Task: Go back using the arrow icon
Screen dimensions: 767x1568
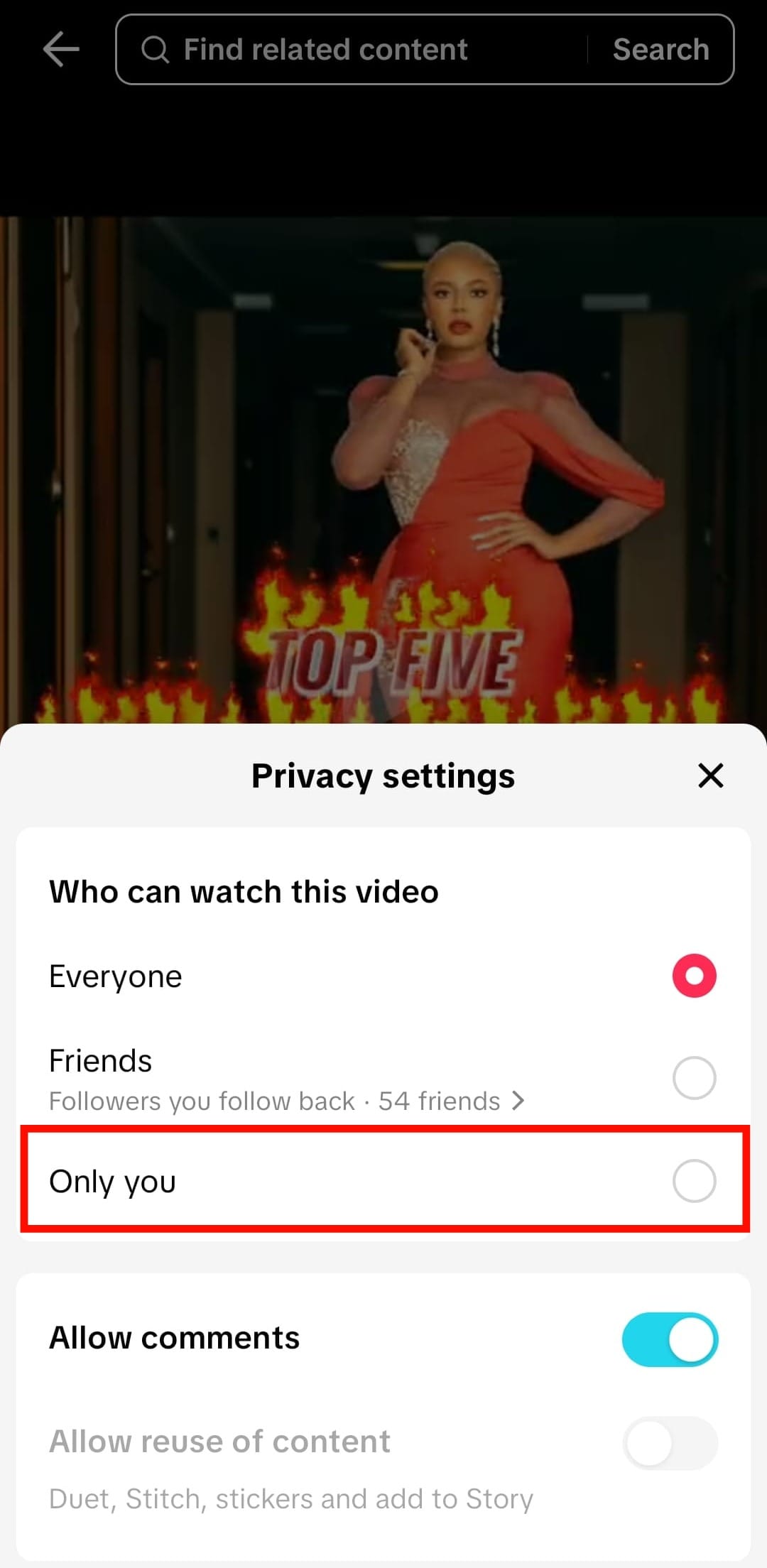Action: pyautogui.click(x=61, y=50)
